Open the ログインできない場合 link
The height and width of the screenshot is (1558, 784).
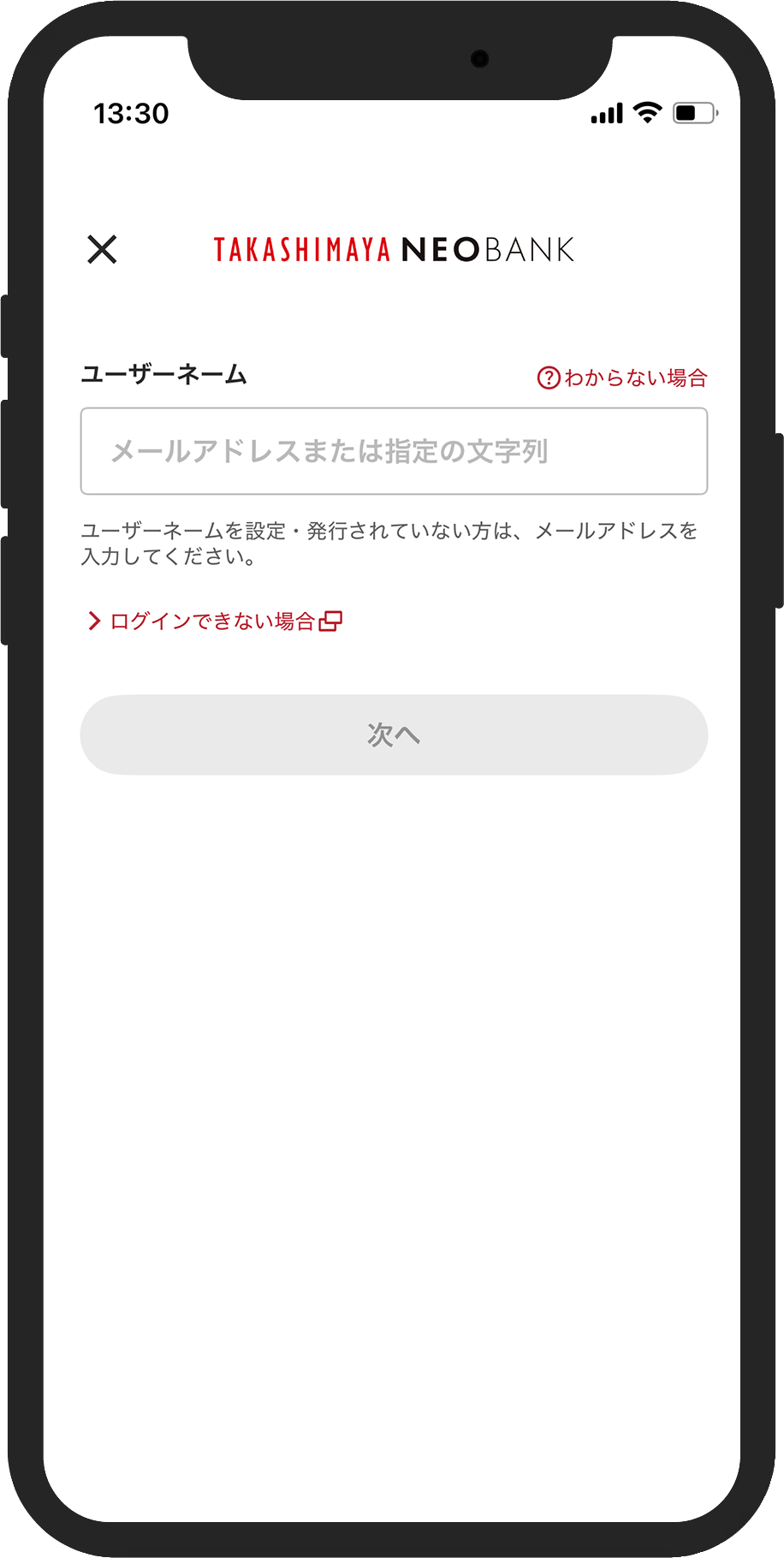pyautogui.click(x=215, y=621)
